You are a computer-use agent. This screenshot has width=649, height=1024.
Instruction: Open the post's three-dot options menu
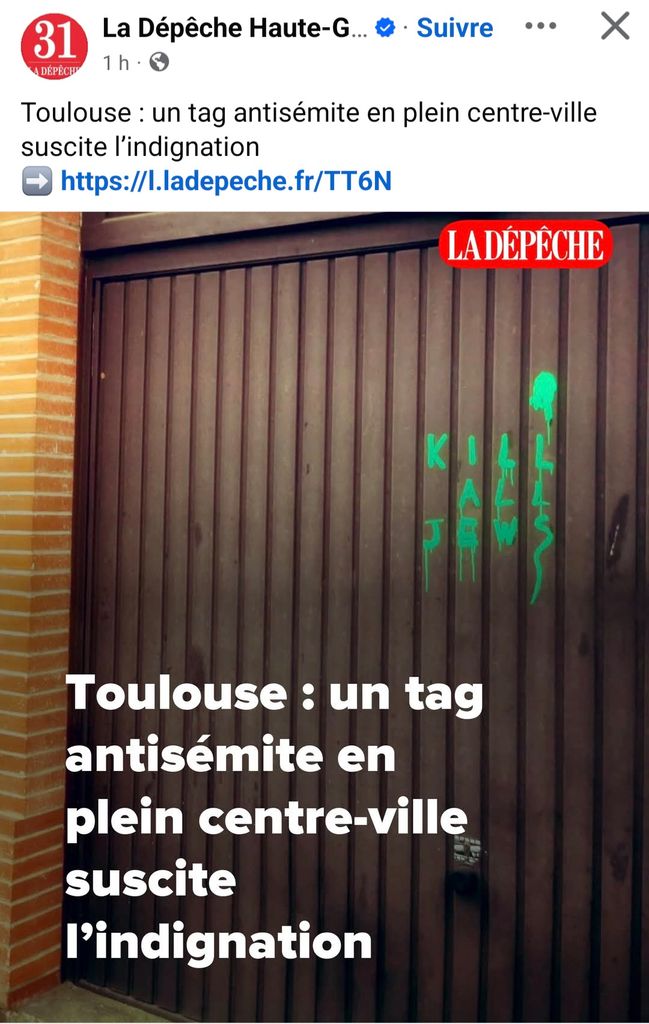coord(540,26)
